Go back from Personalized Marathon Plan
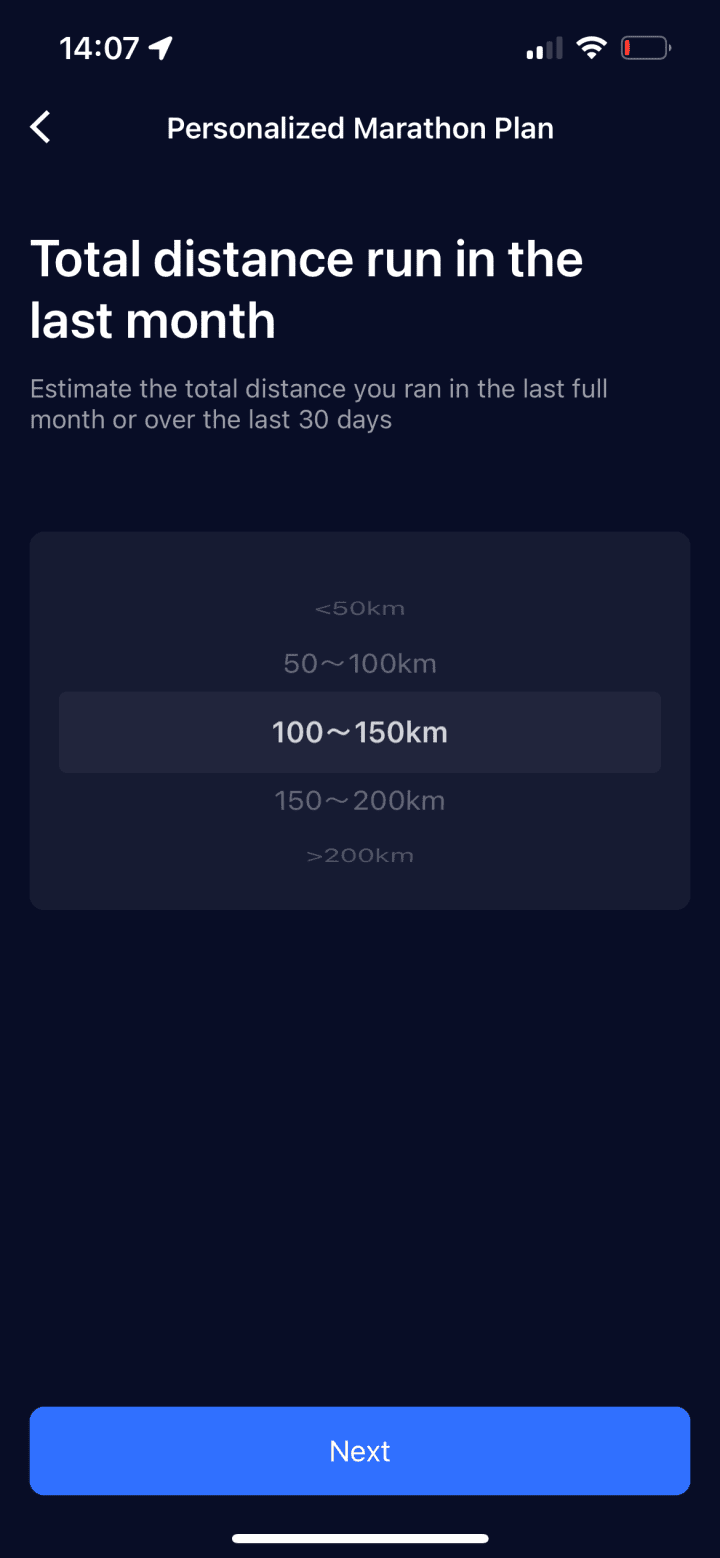This screenshot has width=720, height=1558. pos(41,128)
